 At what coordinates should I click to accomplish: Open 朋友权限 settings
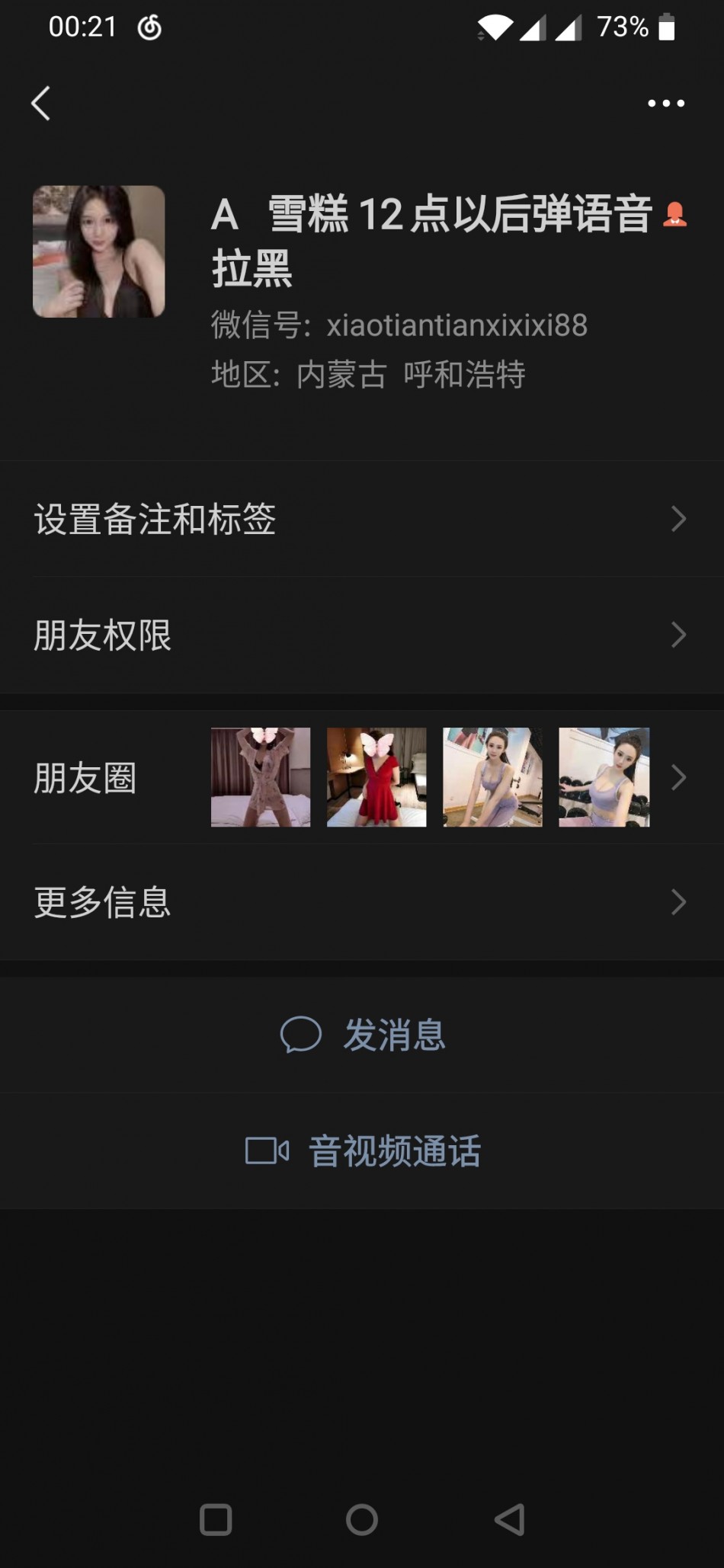tap(361, 635)
